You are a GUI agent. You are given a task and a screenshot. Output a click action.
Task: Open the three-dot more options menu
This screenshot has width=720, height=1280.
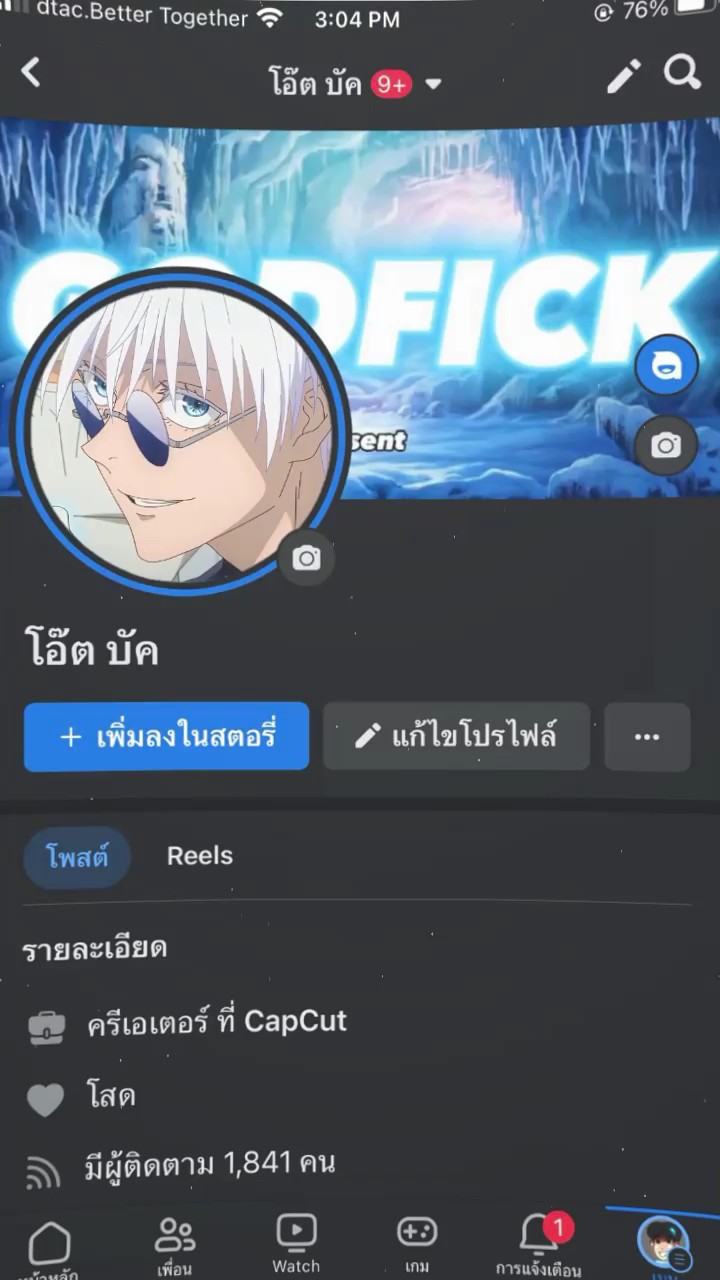[646, 737]
